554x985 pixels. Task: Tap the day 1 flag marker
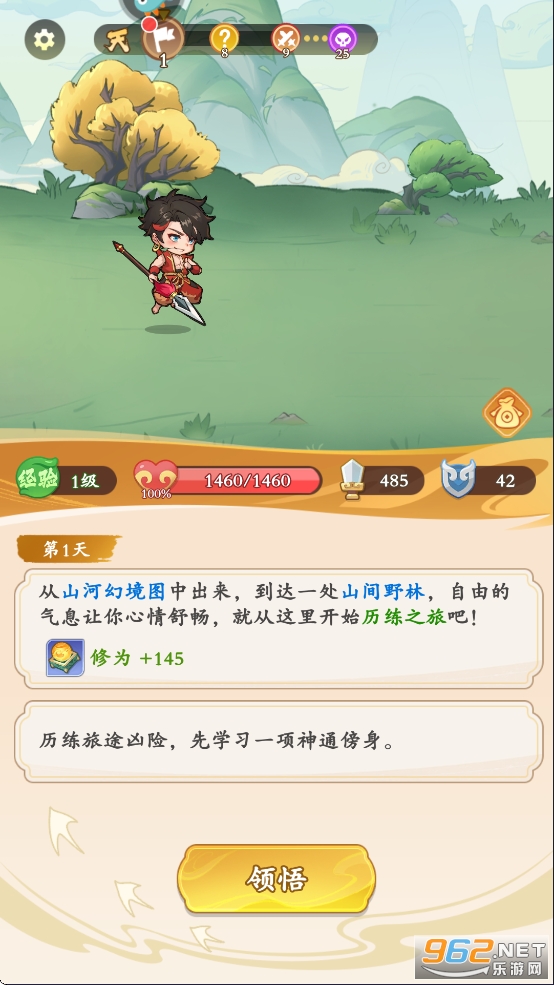[x=163, y=38]
